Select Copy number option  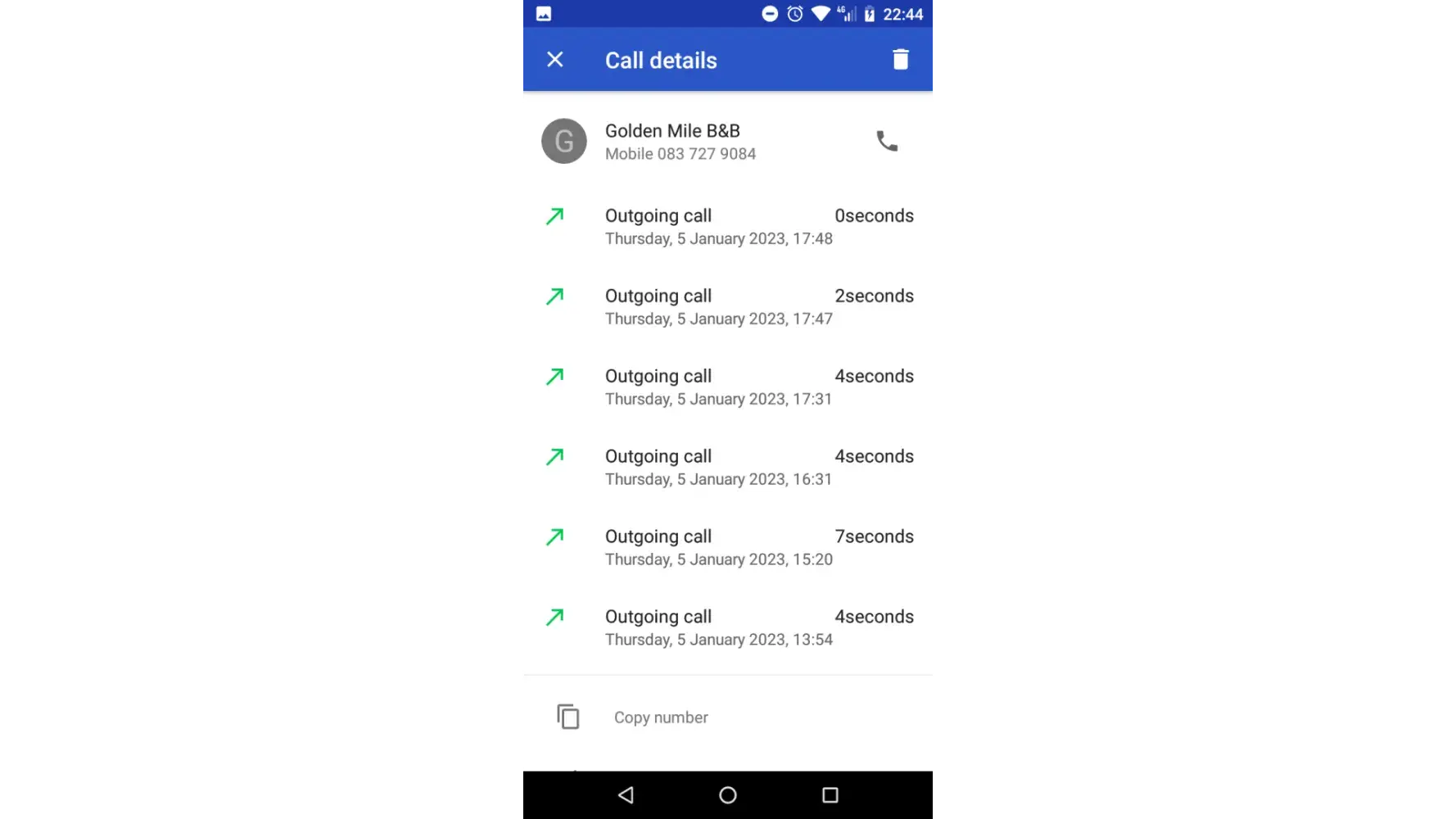[660, 717]
